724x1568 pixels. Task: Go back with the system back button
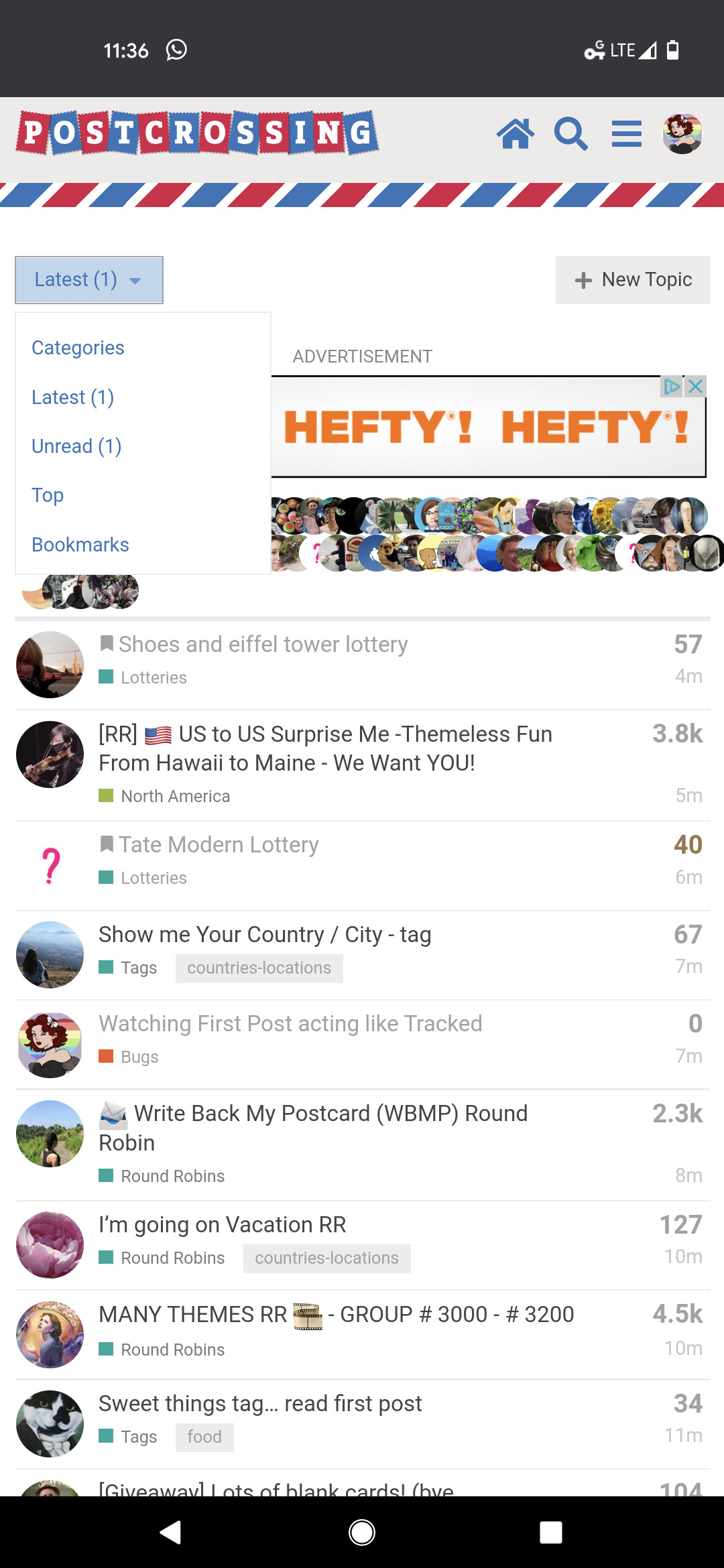[x=171, y=1532]
